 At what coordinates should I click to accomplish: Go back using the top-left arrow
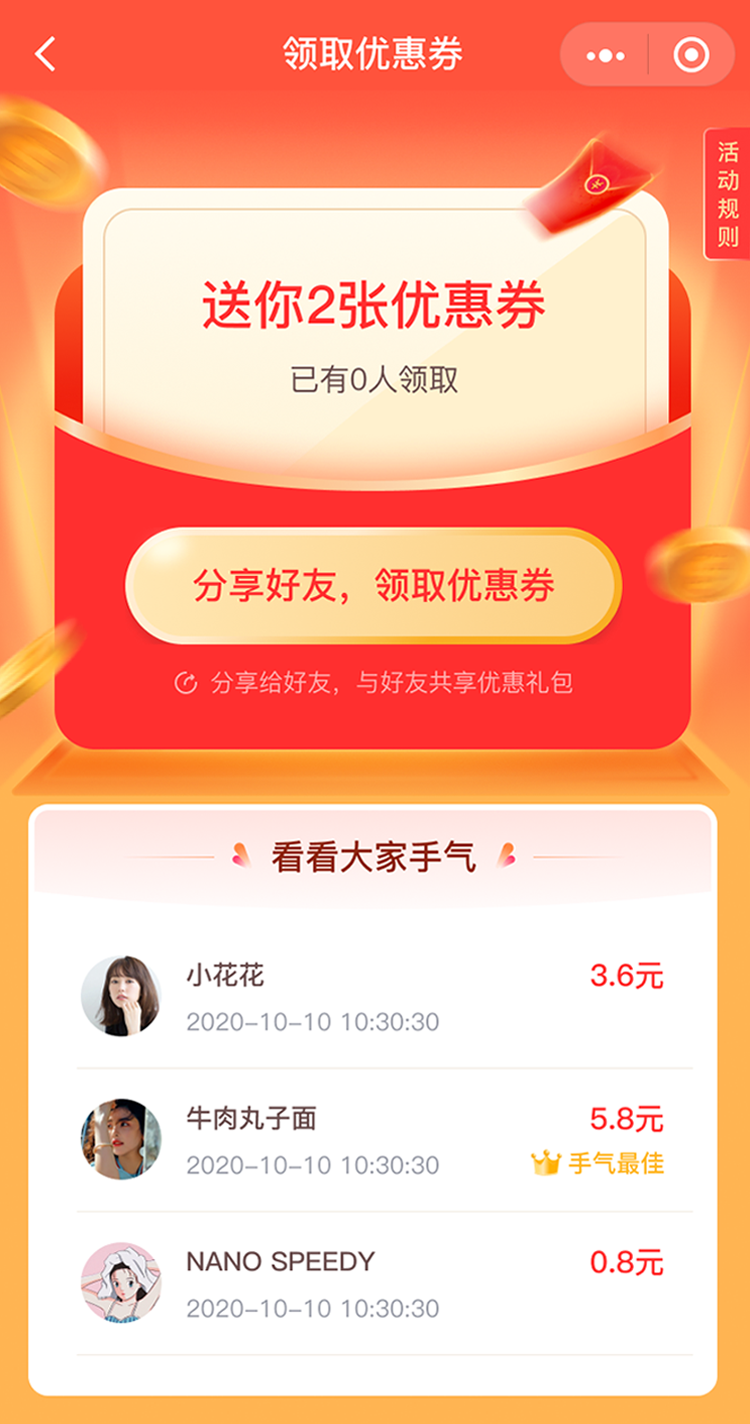pos(45,54)
